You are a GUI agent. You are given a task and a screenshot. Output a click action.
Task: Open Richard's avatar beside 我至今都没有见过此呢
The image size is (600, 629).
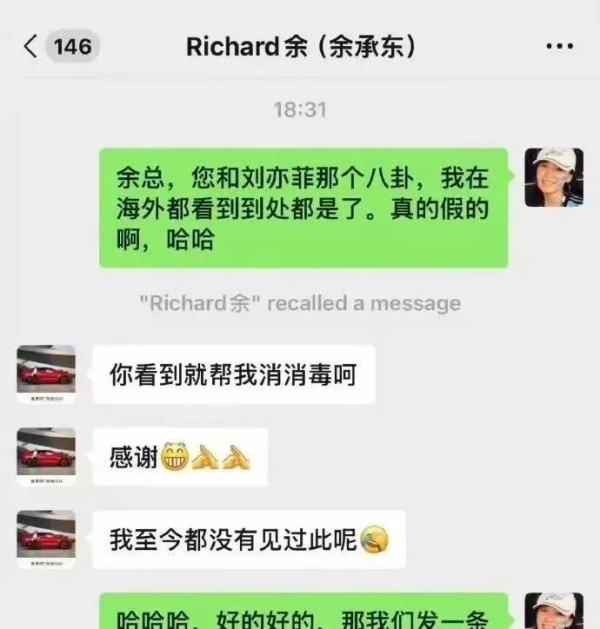[x=46, y=540]
